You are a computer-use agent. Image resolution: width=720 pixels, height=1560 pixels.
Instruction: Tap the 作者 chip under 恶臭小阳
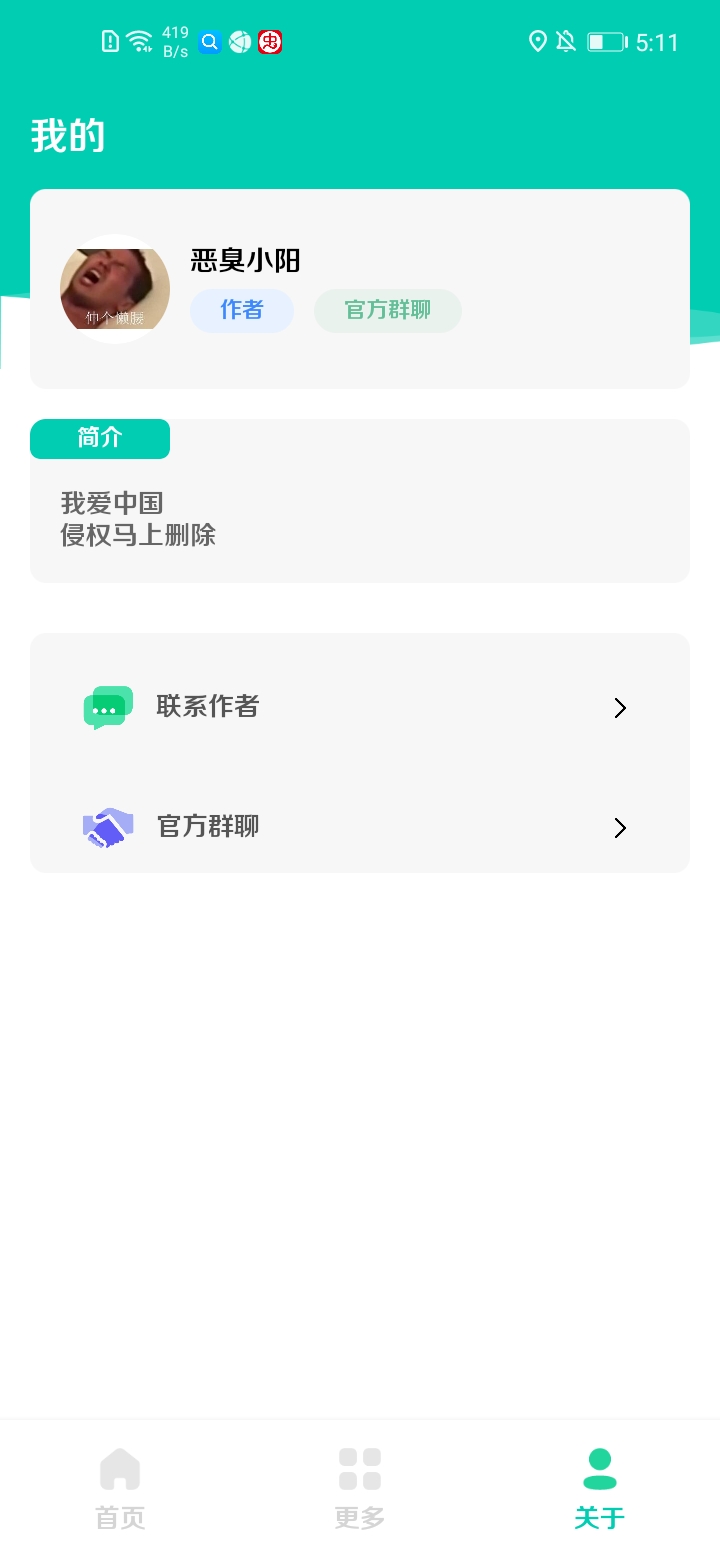click(x=241, y=310)
